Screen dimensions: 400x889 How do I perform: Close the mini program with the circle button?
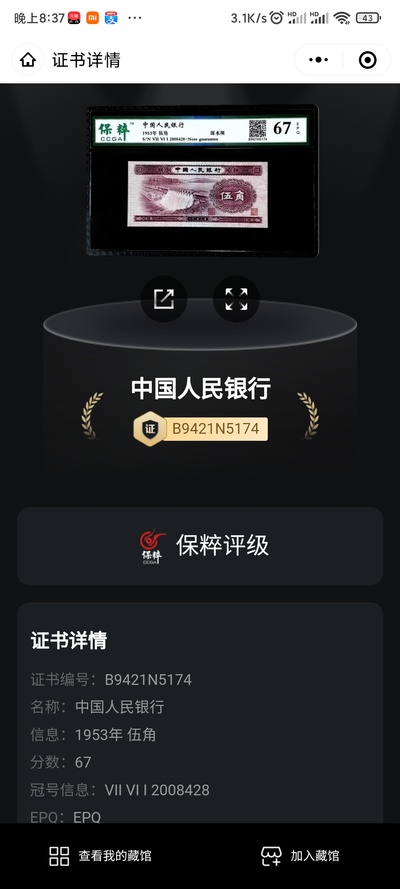(x=368, y=60)
